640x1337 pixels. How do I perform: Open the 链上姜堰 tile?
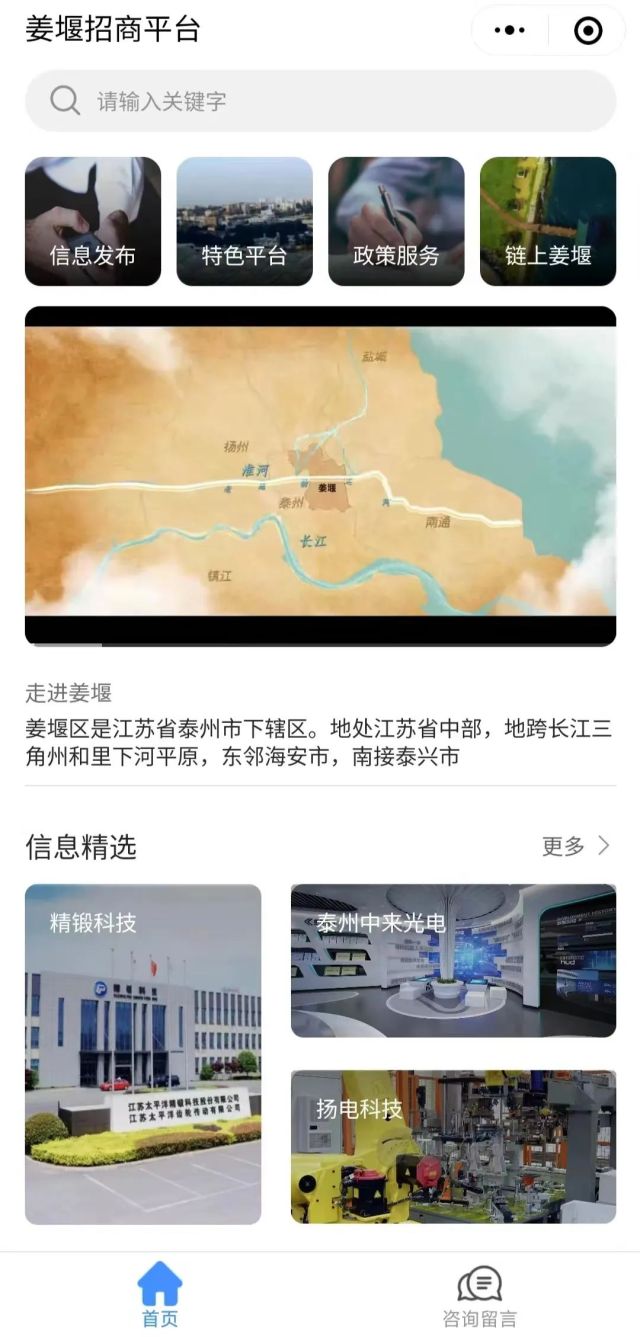coord(548,222)
